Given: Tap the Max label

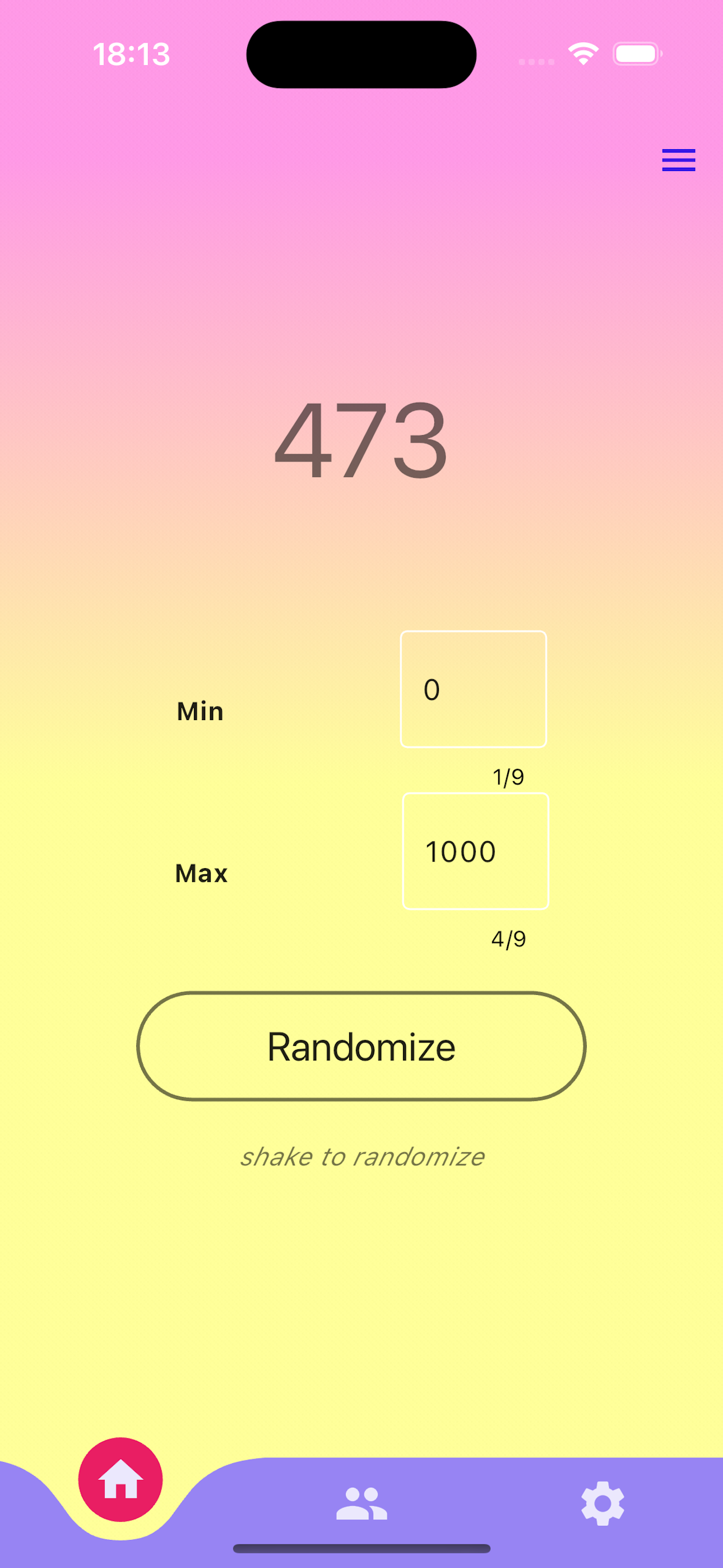Looking at the screenshot, I should pyautogui.click(x=200, y=873).
